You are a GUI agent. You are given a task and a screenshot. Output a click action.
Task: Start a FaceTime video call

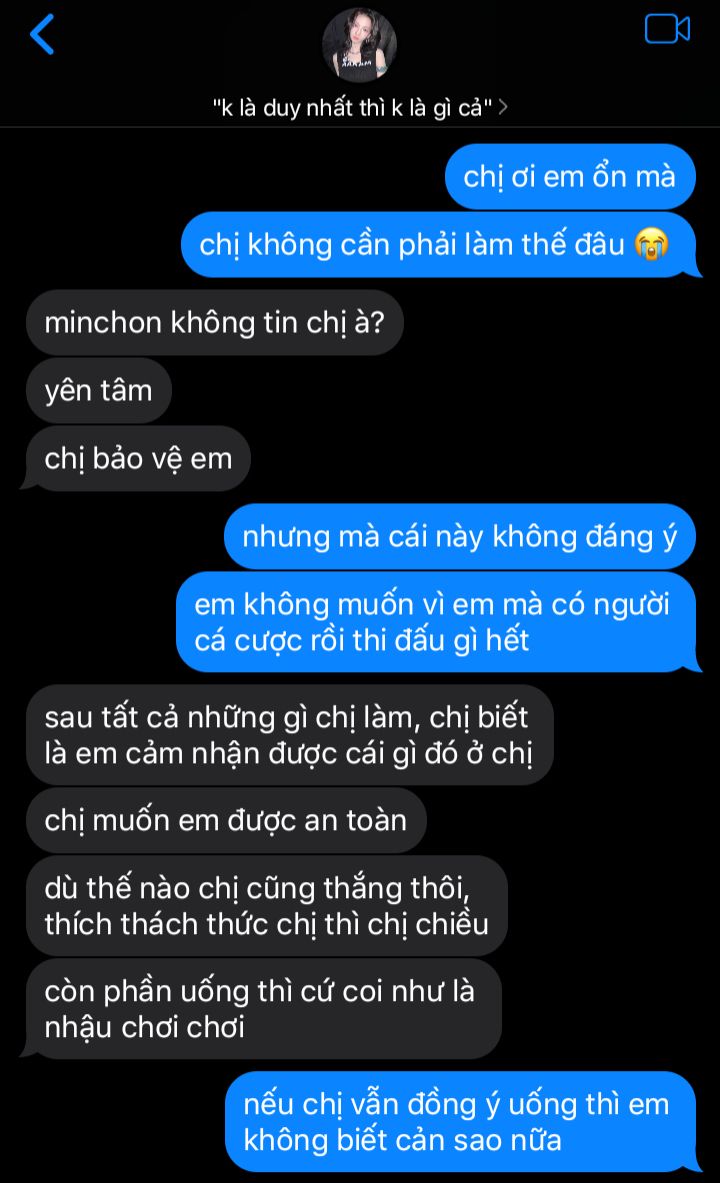(667, 30)
